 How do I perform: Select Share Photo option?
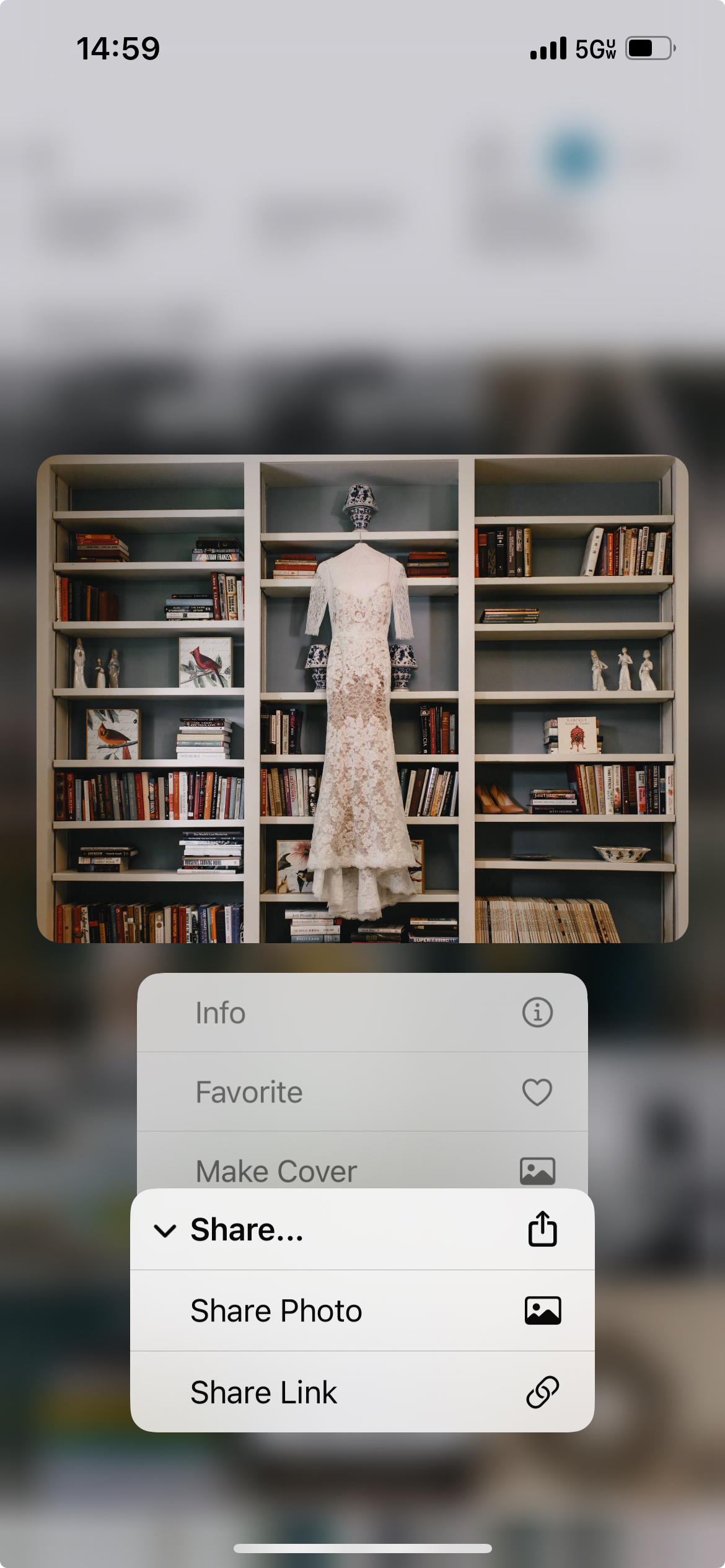coord(361,1310)
